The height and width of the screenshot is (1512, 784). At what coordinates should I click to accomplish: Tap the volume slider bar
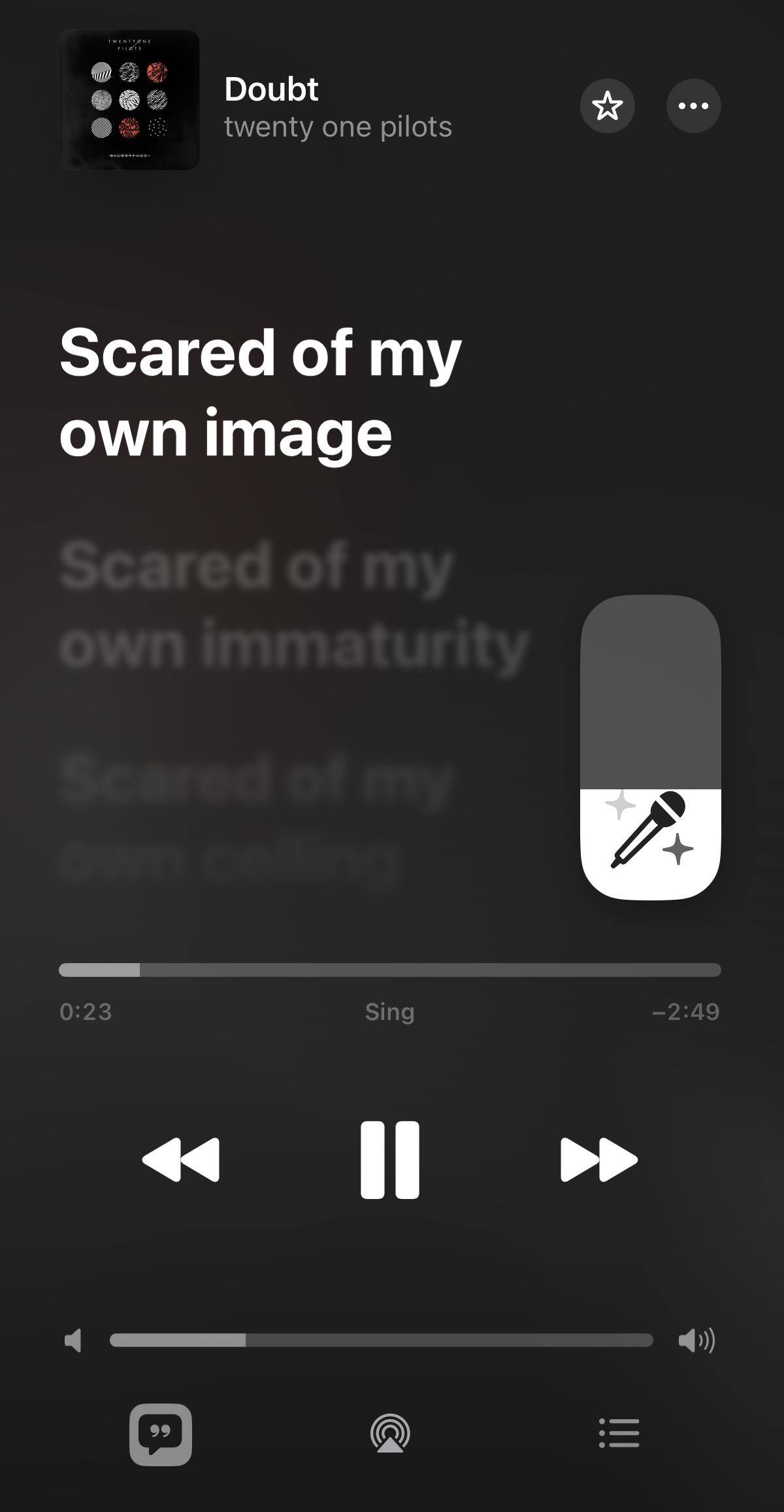coord(381,1340)
